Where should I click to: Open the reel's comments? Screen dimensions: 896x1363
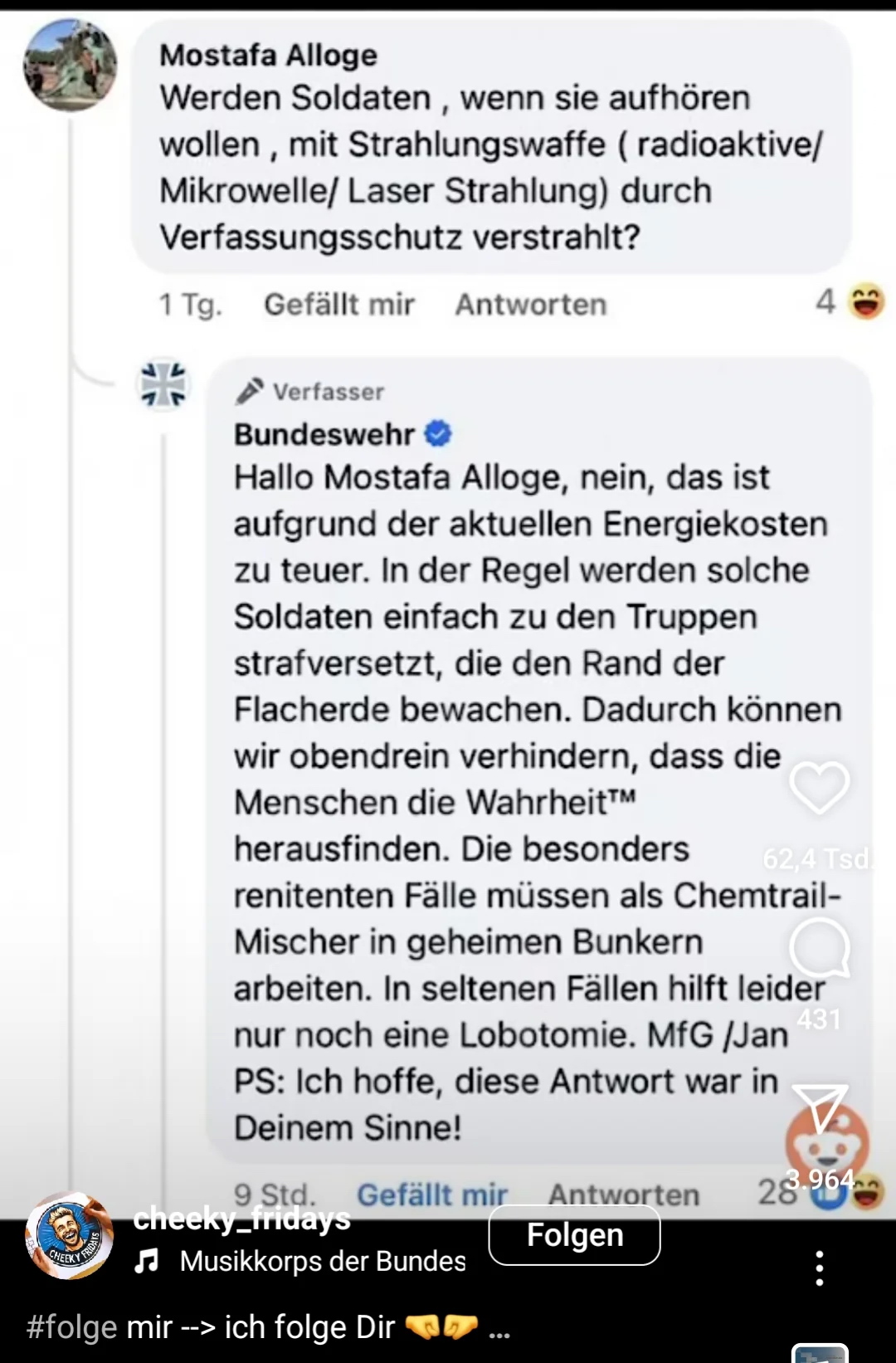(819, 948)
